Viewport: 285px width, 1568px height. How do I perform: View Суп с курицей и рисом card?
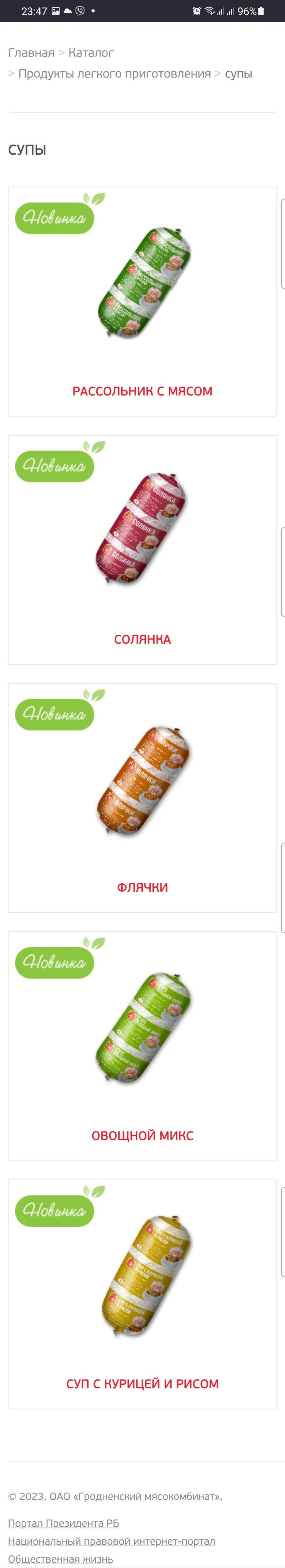pos(142,1293)
